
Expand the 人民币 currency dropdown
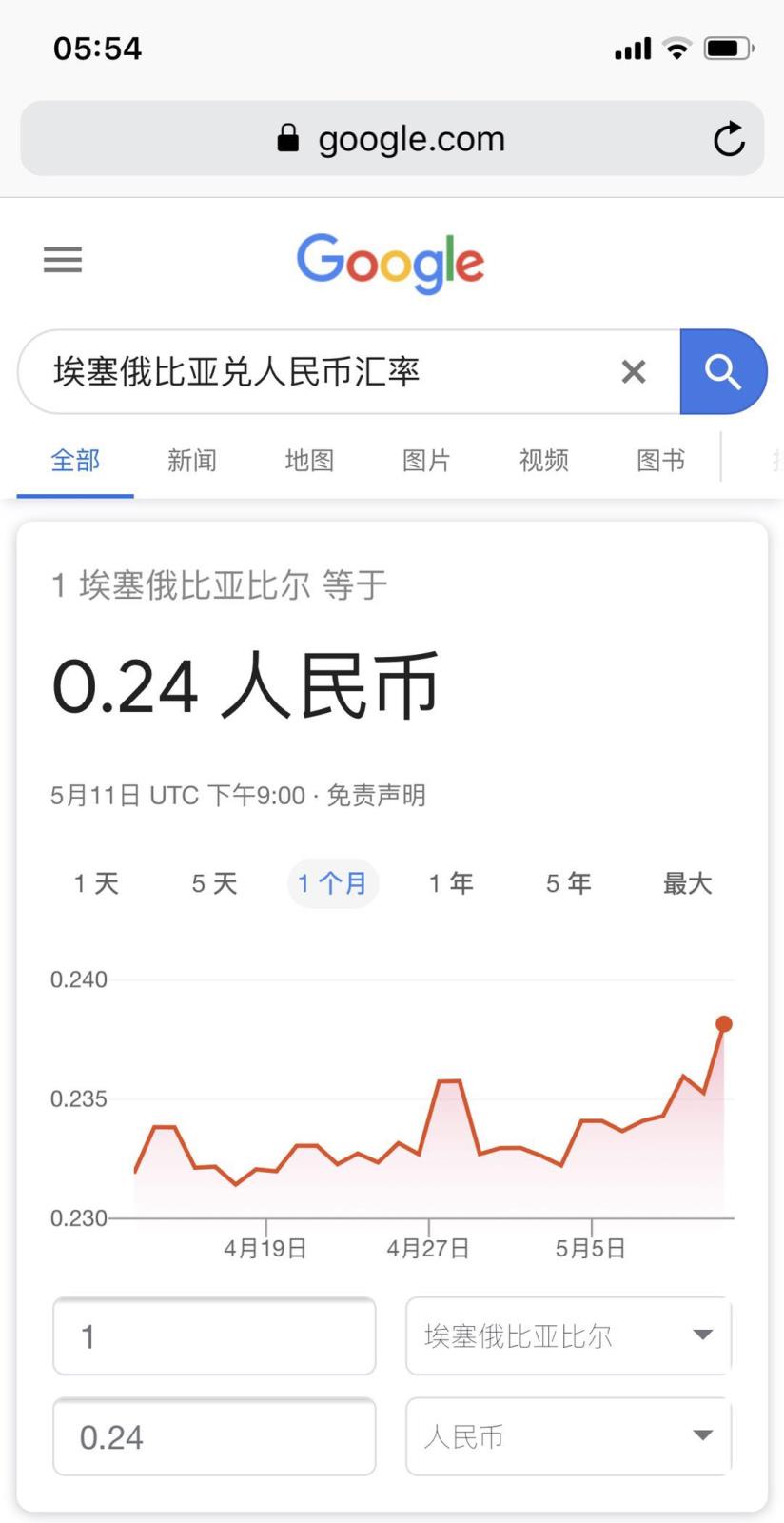568,1436
